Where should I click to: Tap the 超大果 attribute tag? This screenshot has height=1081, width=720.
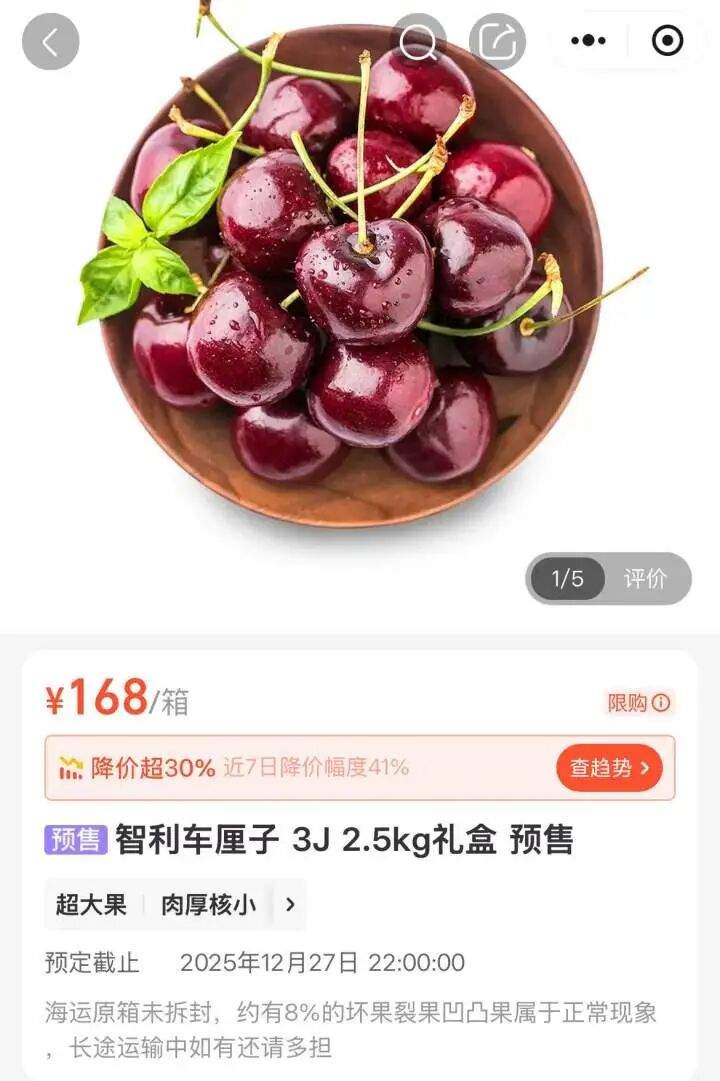click(92, 904)
